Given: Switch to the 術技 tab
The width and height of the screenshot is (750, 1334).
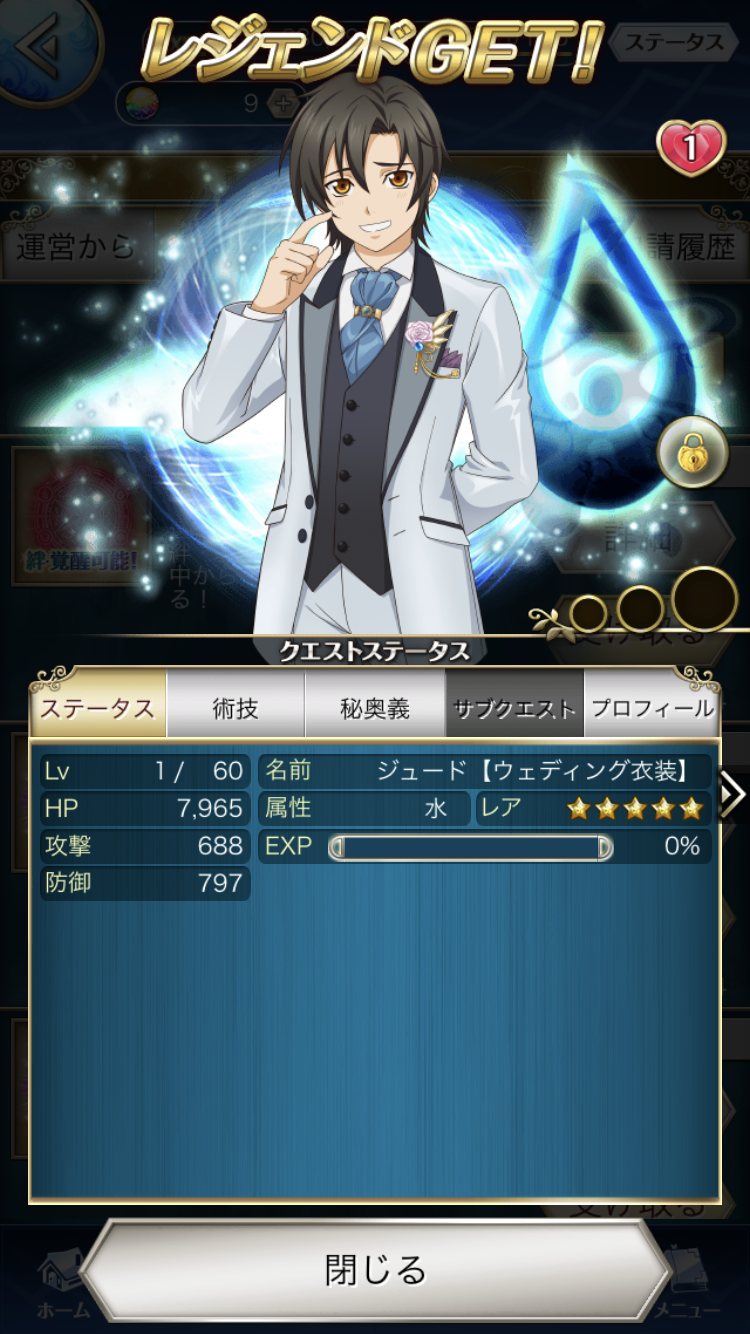Looking at the screenshot, I should point(236,708).
